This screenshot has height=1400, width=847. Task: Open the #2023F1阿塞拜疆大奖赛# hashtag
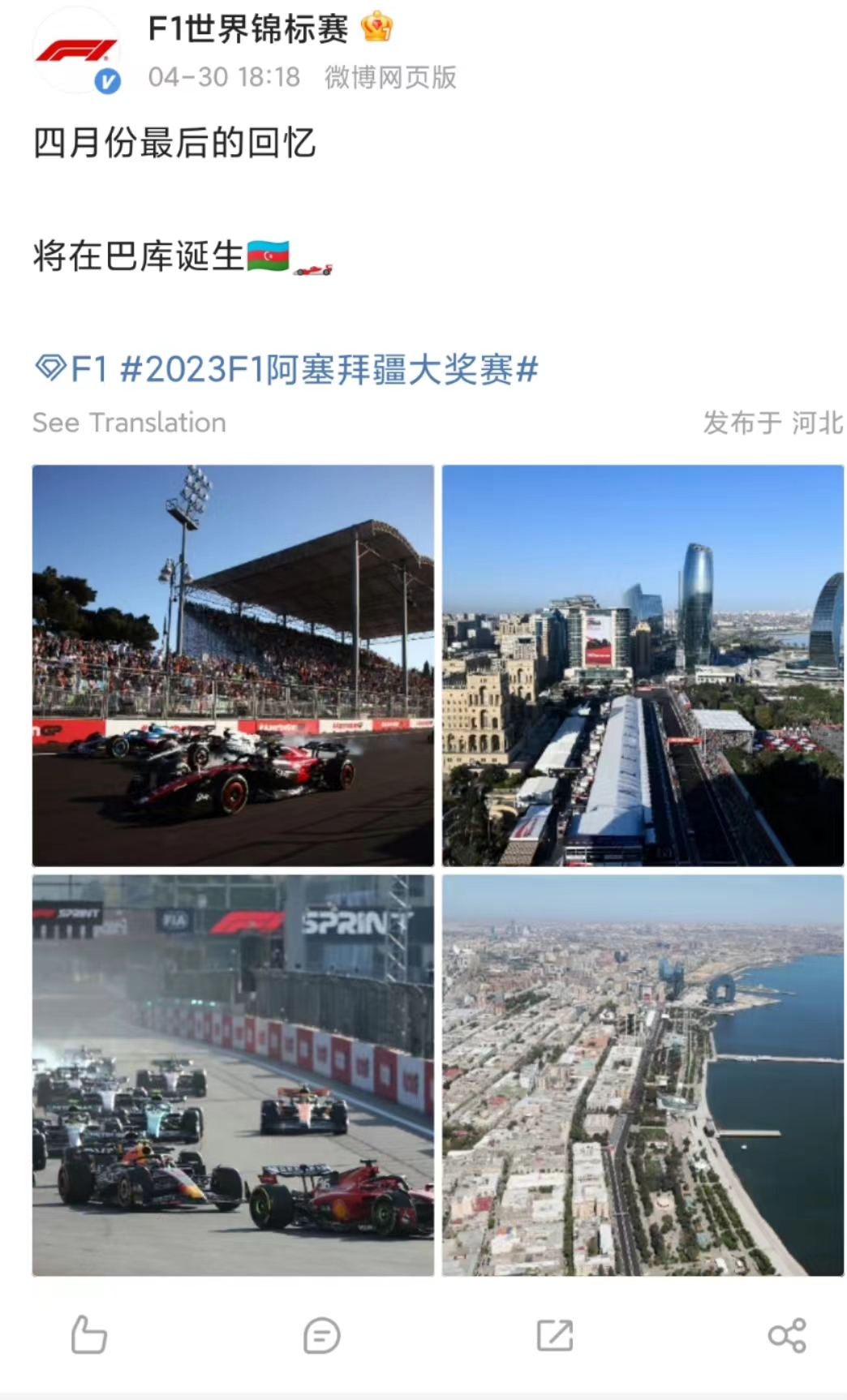329,370
